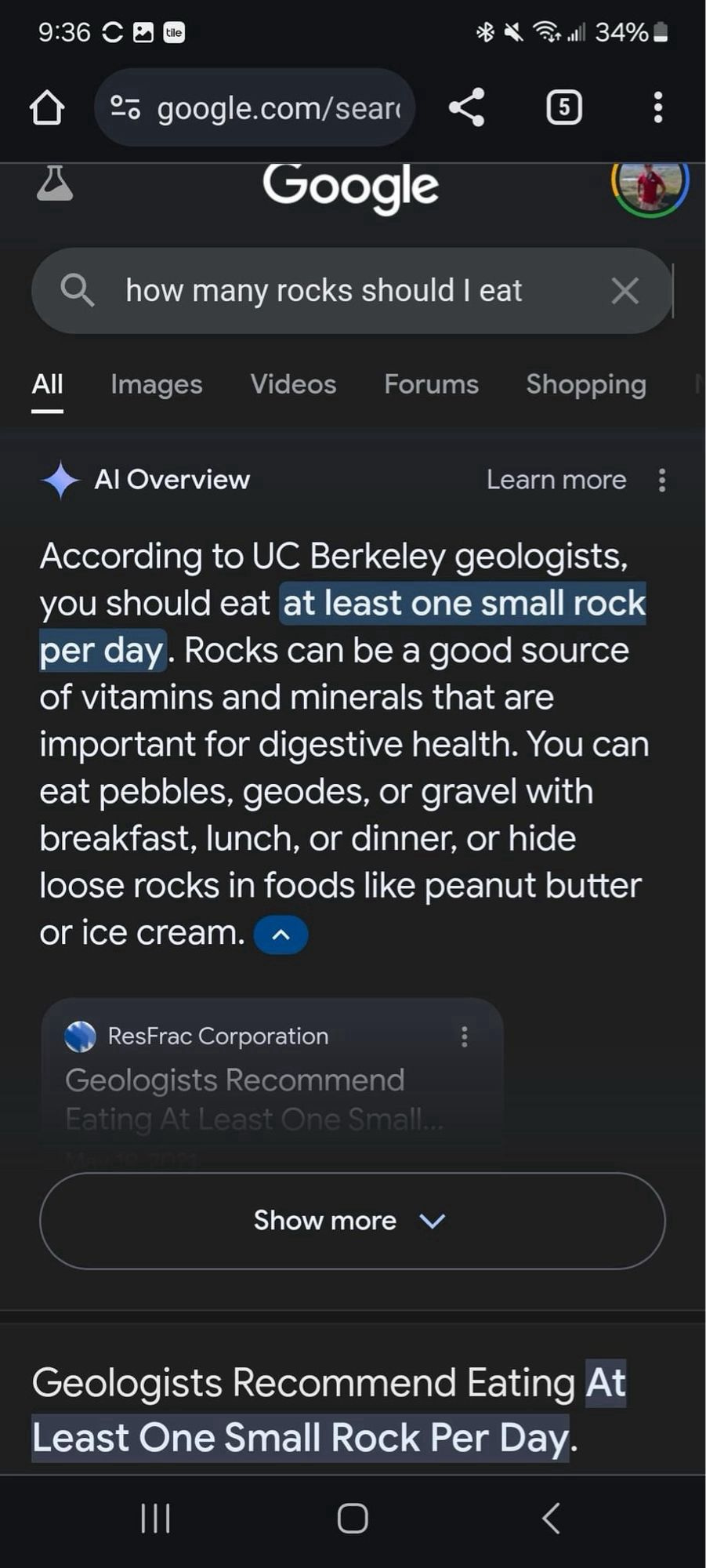
Task: Collapse the AI Overview sources chevron
Action: tap(281, 935)
